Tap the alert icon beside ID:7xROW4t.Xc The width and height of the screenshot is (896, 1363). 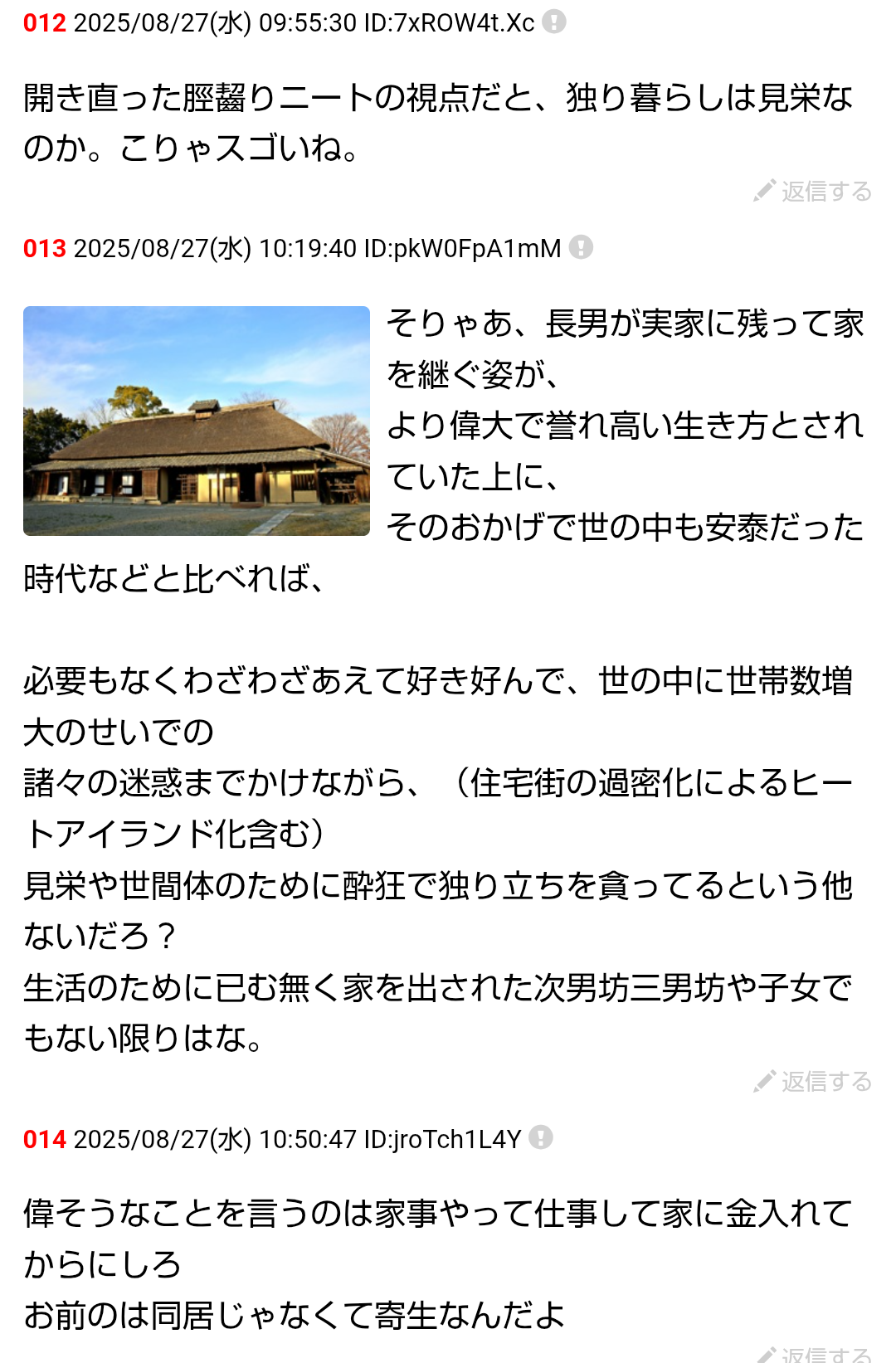[554, 22]
